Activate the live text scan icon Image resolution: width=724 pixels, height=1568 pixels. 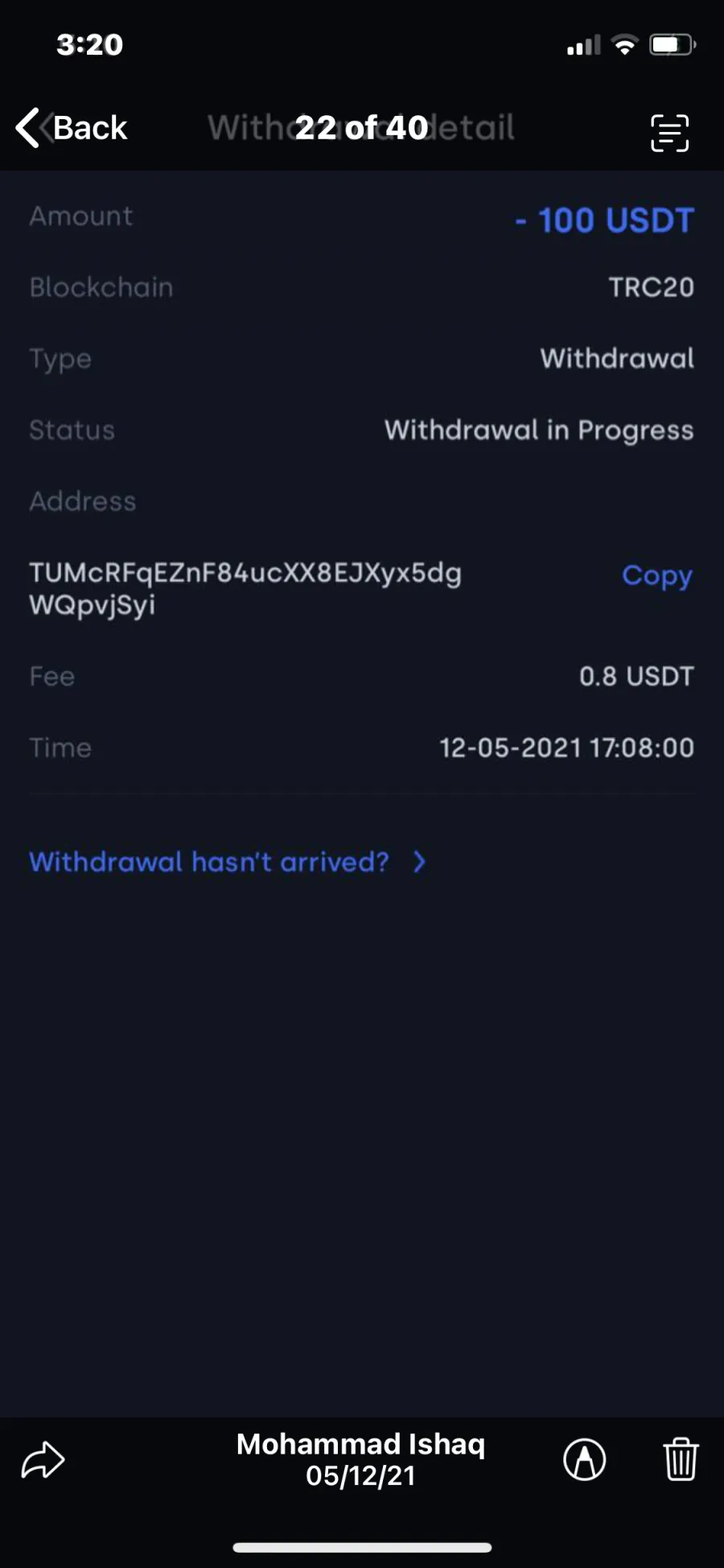click(669, 133)
